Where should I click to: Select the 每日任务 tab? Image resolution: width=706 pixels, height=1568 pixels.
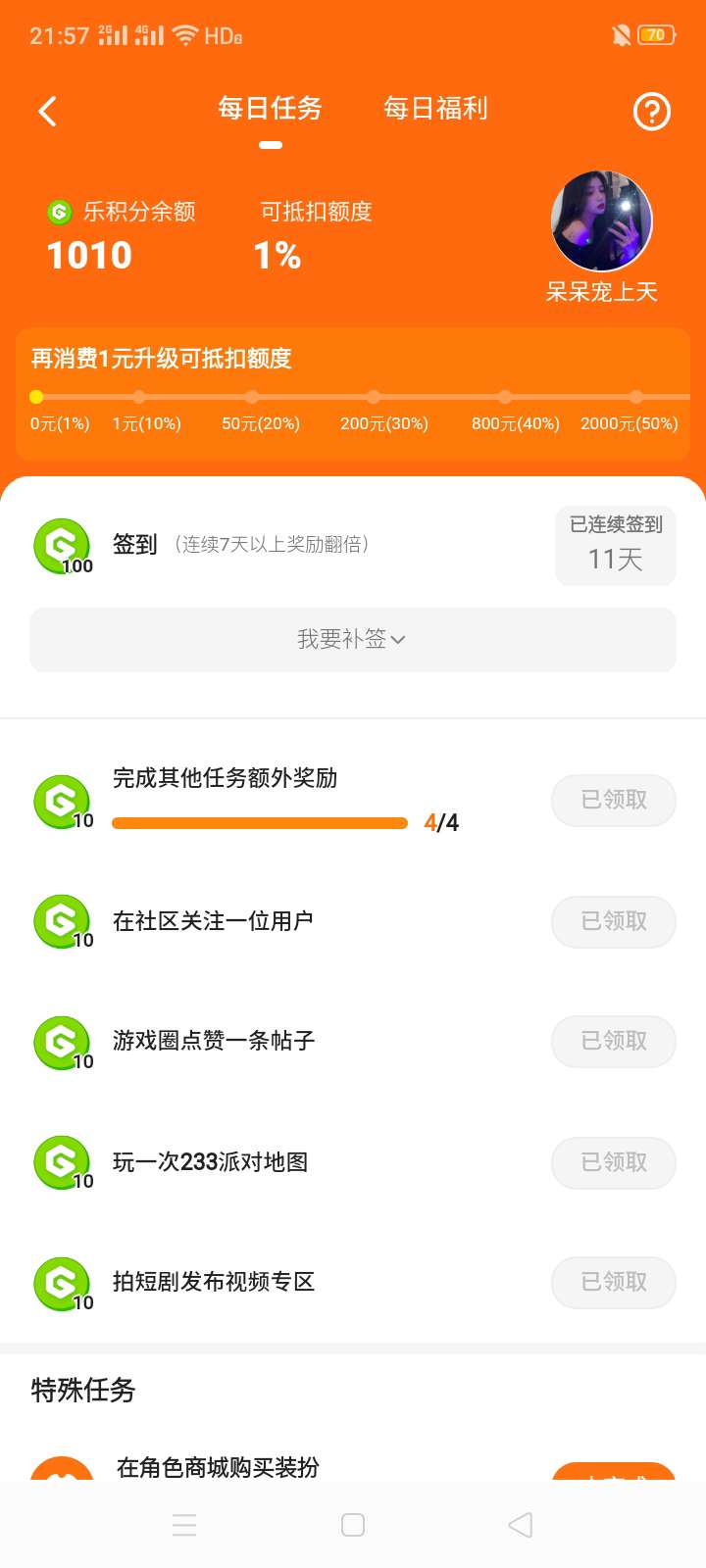[270, 109]
